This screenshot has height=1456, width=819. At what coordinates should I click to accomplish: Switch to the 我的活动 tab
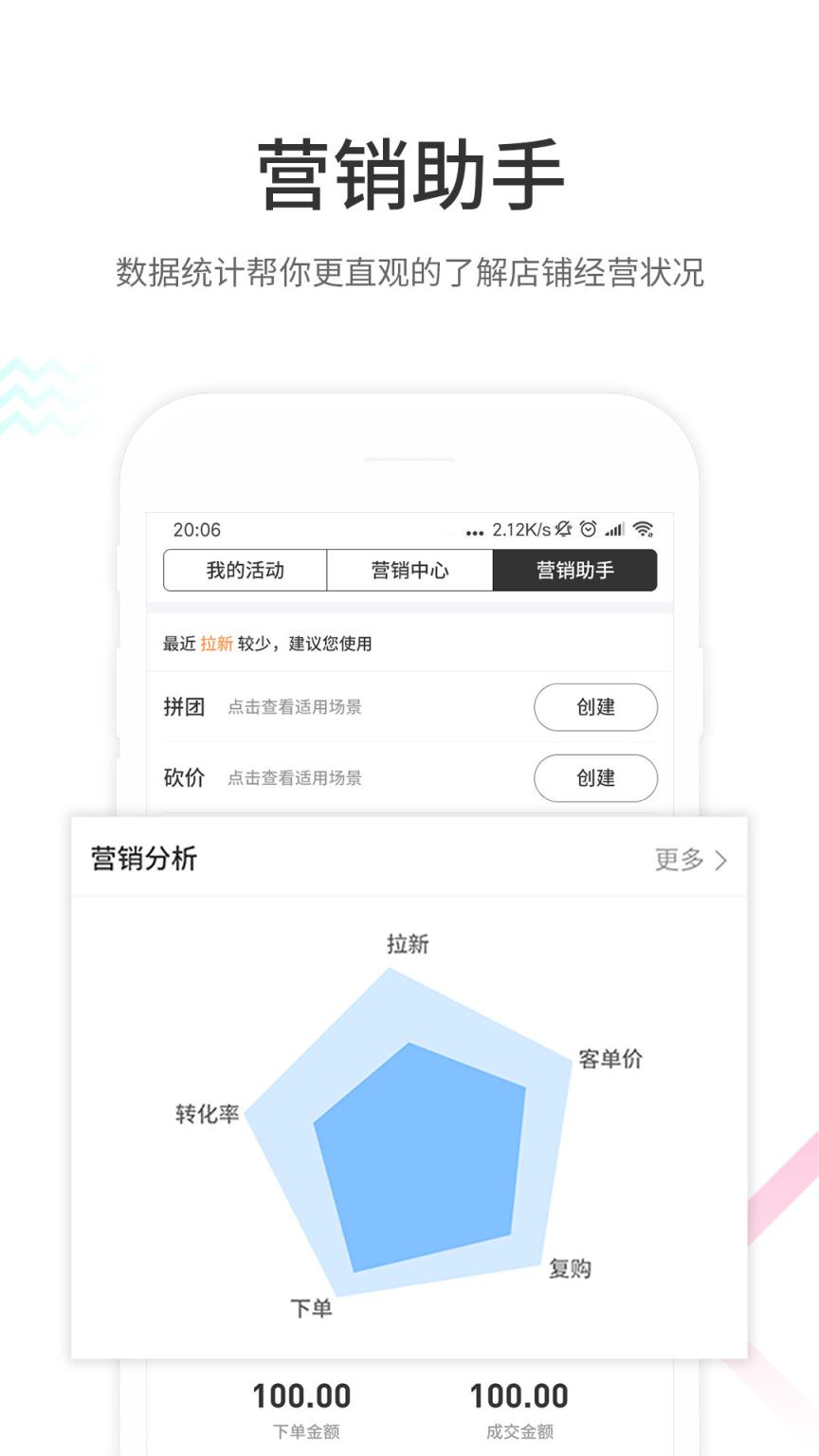243,571
